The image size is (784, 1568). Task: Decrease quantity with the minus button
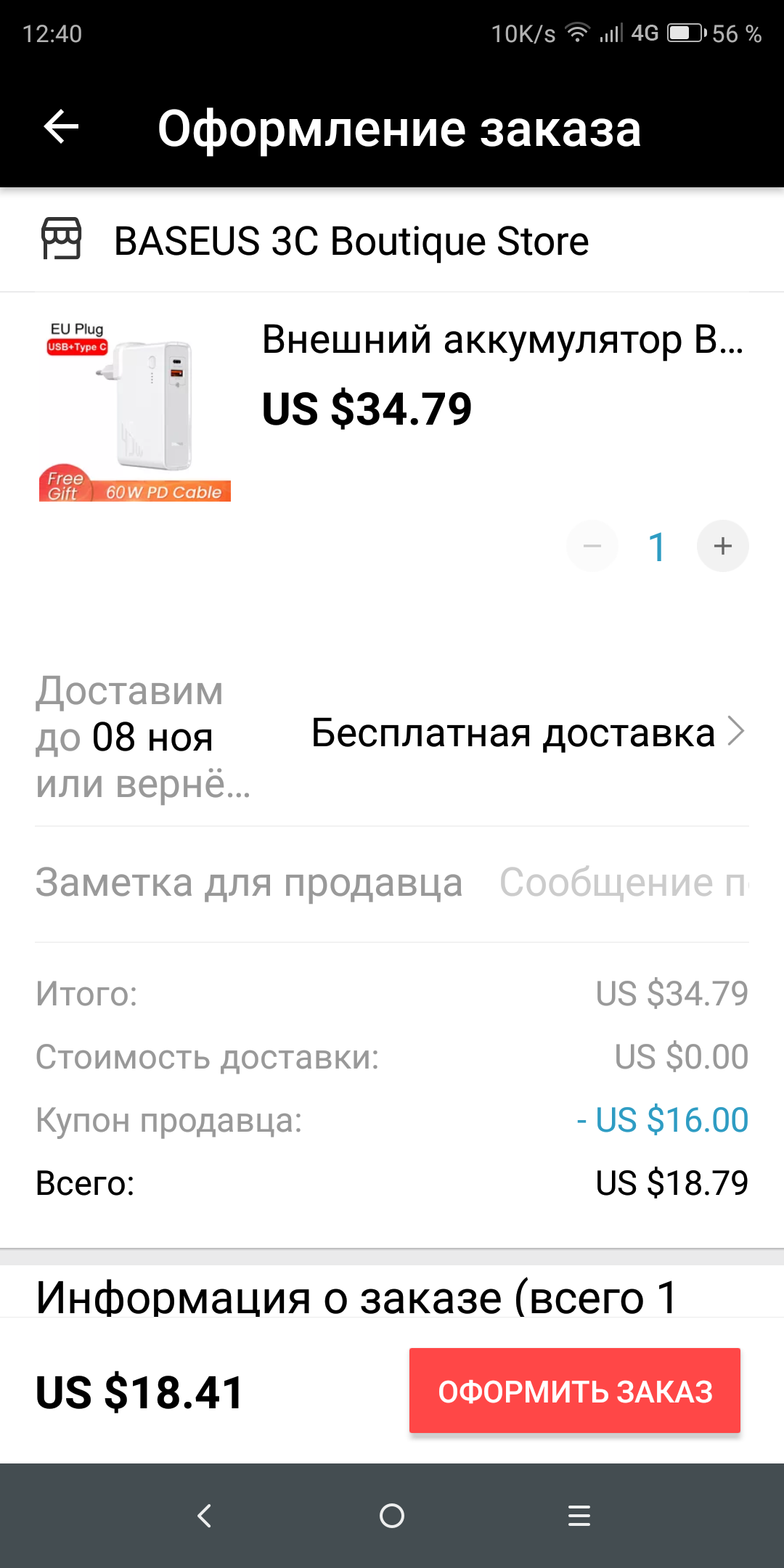coord(592,546)
